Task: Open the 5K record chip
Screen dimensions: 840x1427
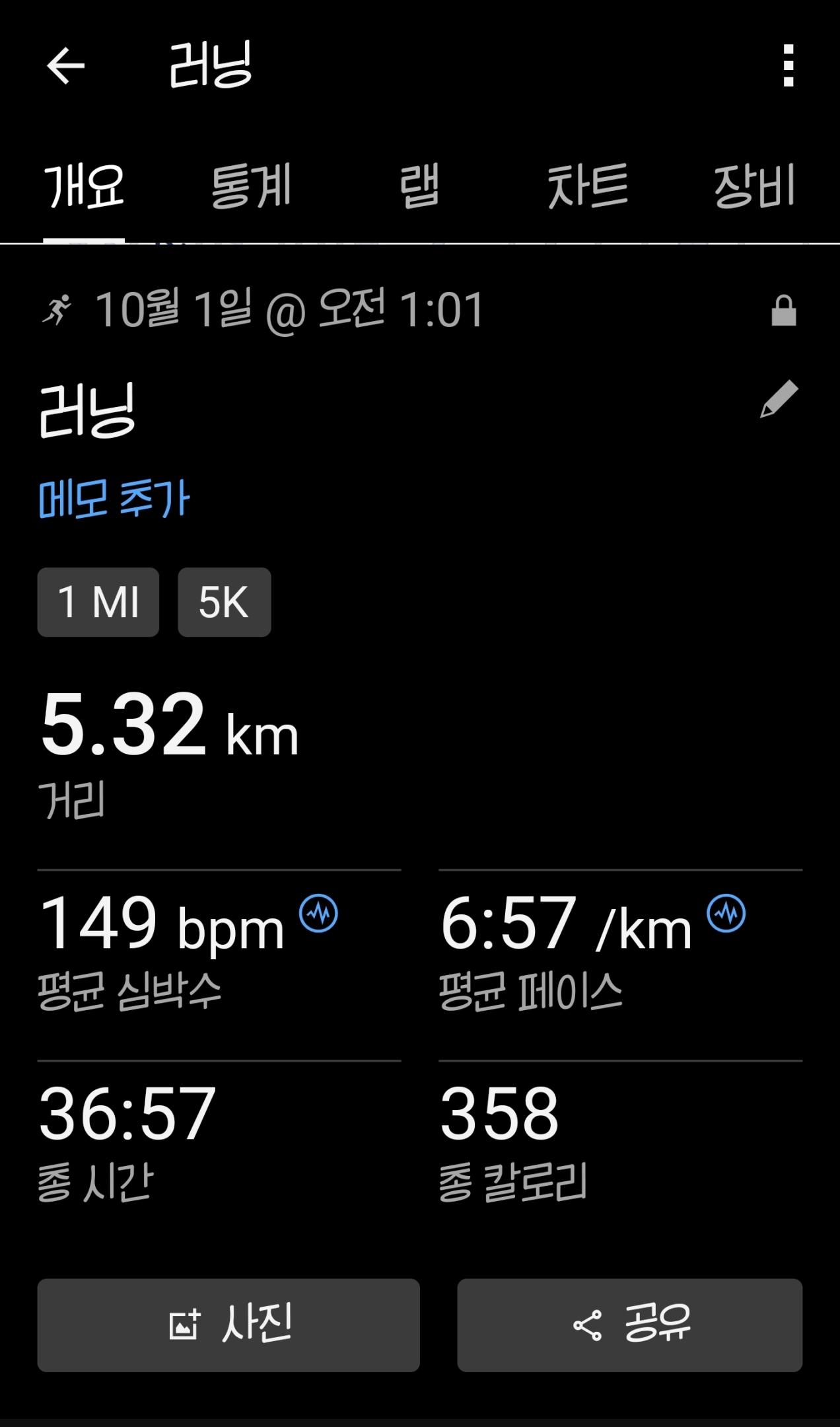Action: tap(224, 602)
